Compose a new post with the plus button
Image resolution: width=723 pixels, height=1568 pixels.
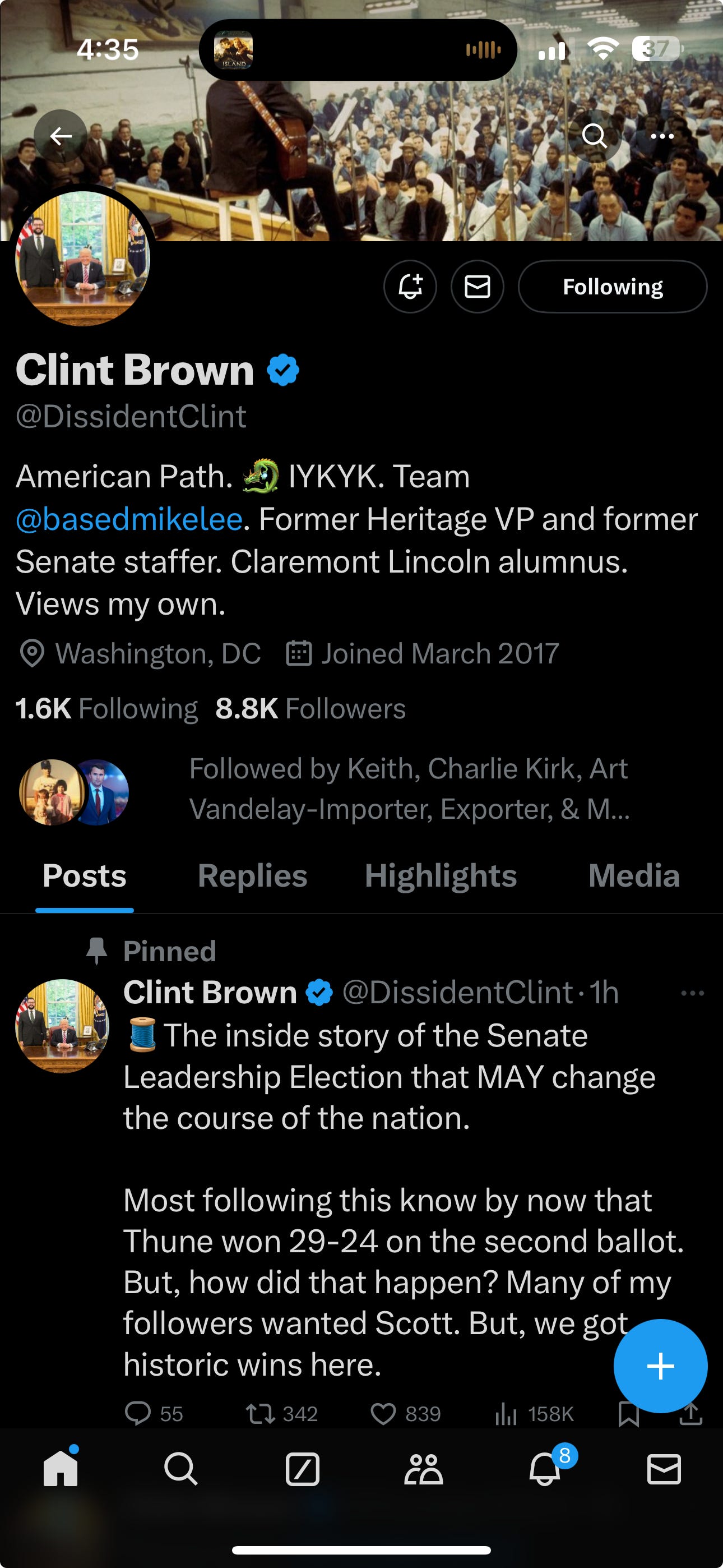click(660, 1366)
